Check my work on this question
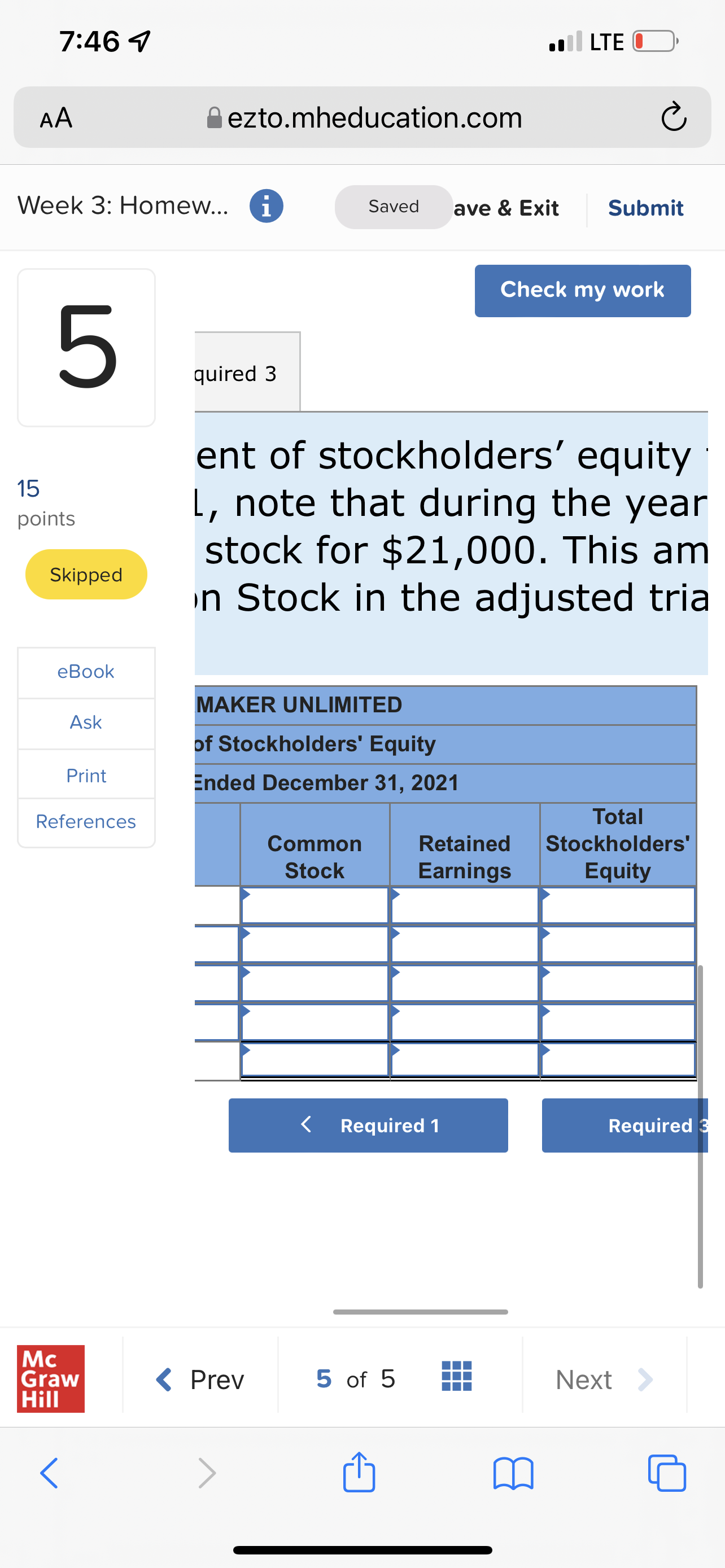This screenshot has height=1568, width=725. point(582,290)
